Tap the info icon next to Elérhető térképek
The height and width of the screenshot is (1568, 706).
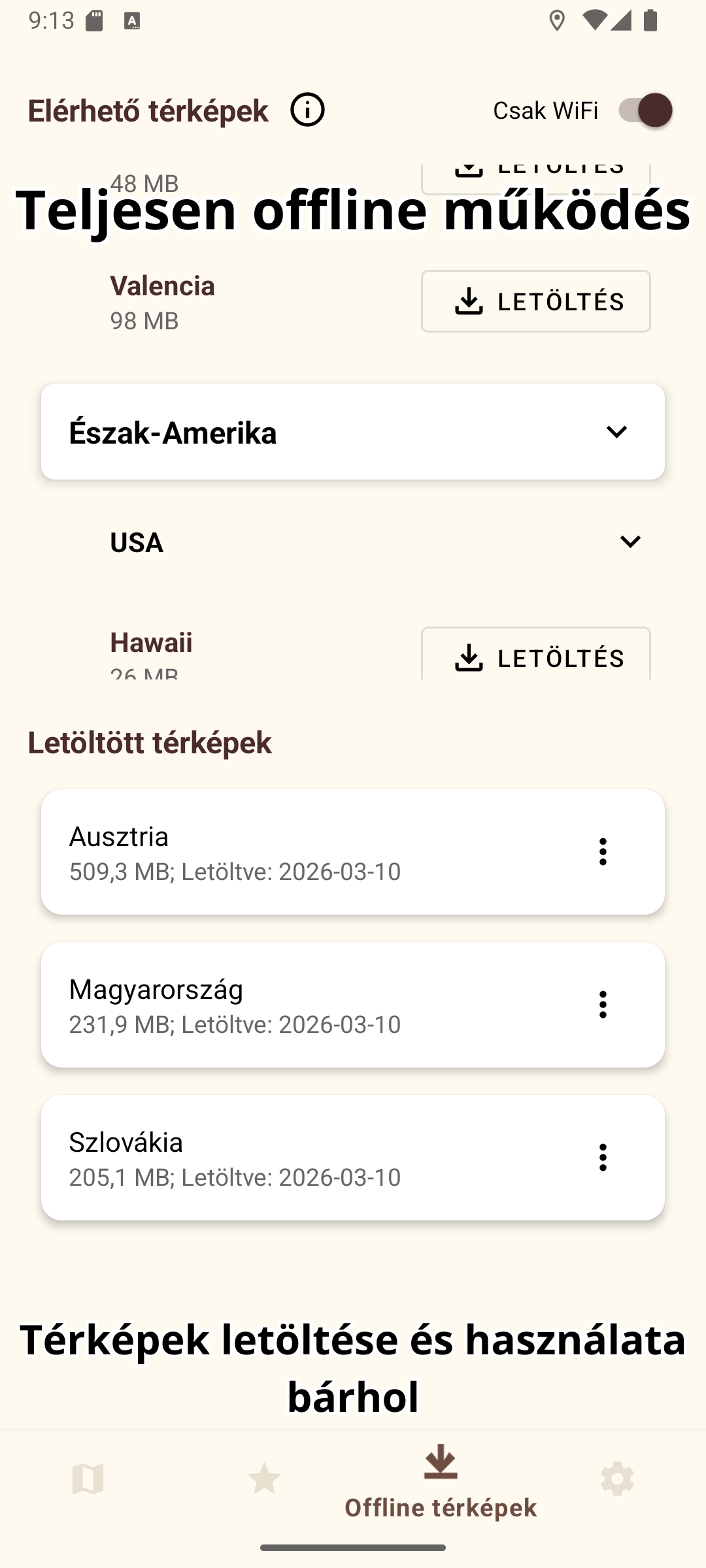[x=307, y=110]
